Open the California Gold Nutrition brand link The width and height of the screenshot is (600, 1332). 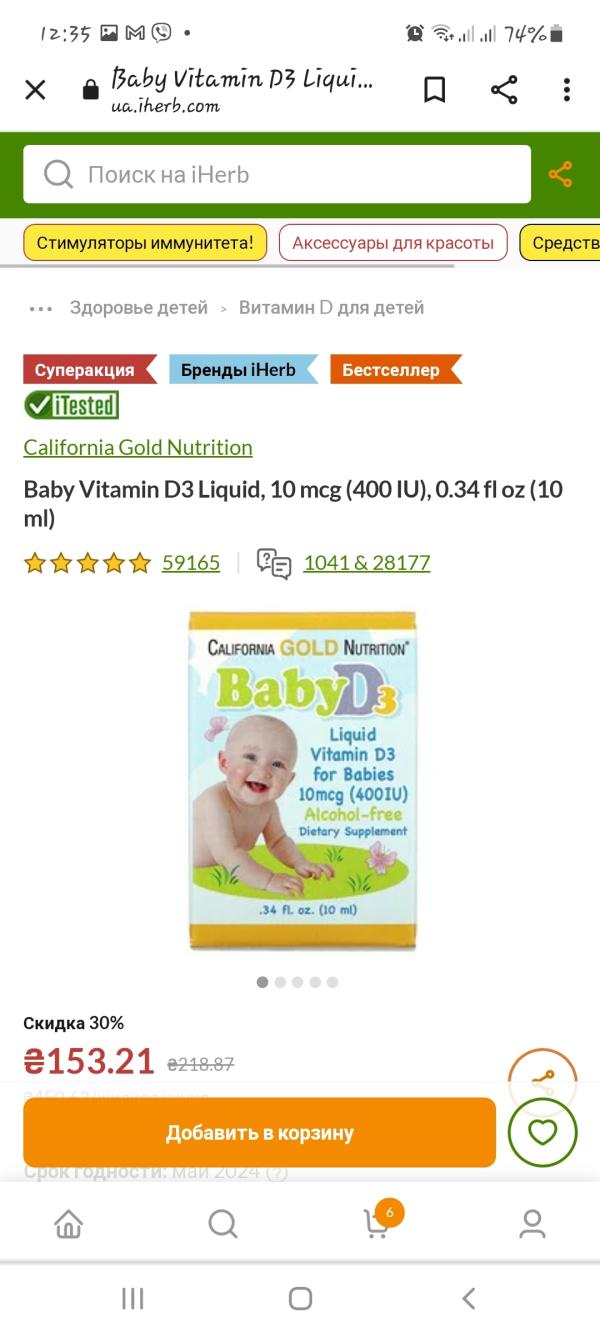point(138,447)
